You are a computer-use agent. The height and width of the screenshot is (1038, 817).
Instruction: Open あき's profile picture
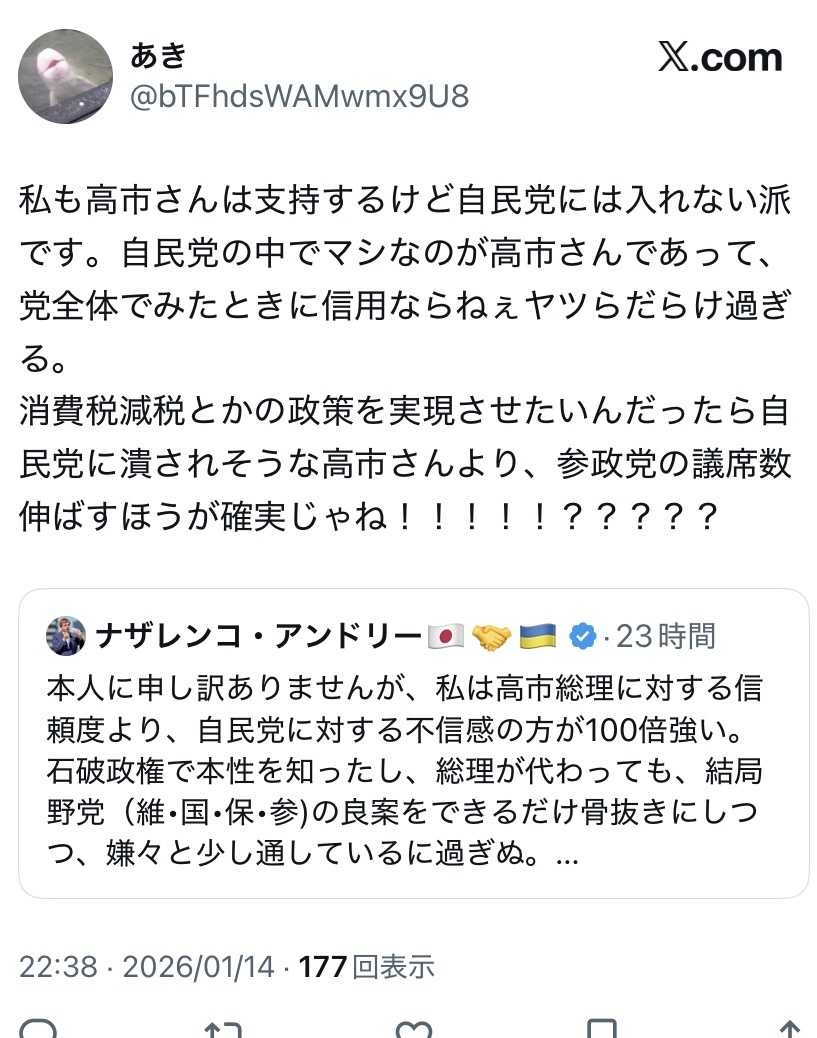point(66,76)
